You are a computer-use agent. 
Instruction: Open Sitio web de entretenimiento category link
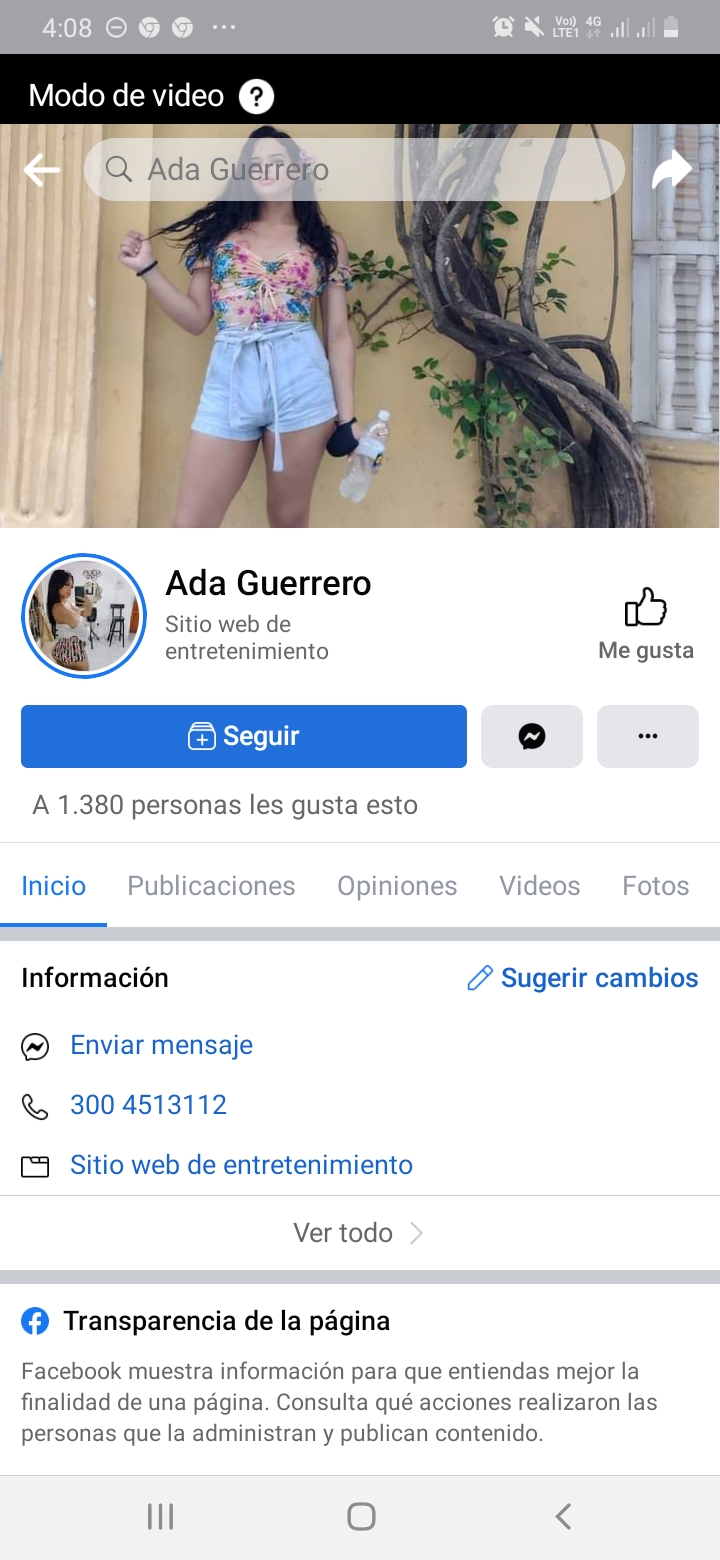[241, 1165]
